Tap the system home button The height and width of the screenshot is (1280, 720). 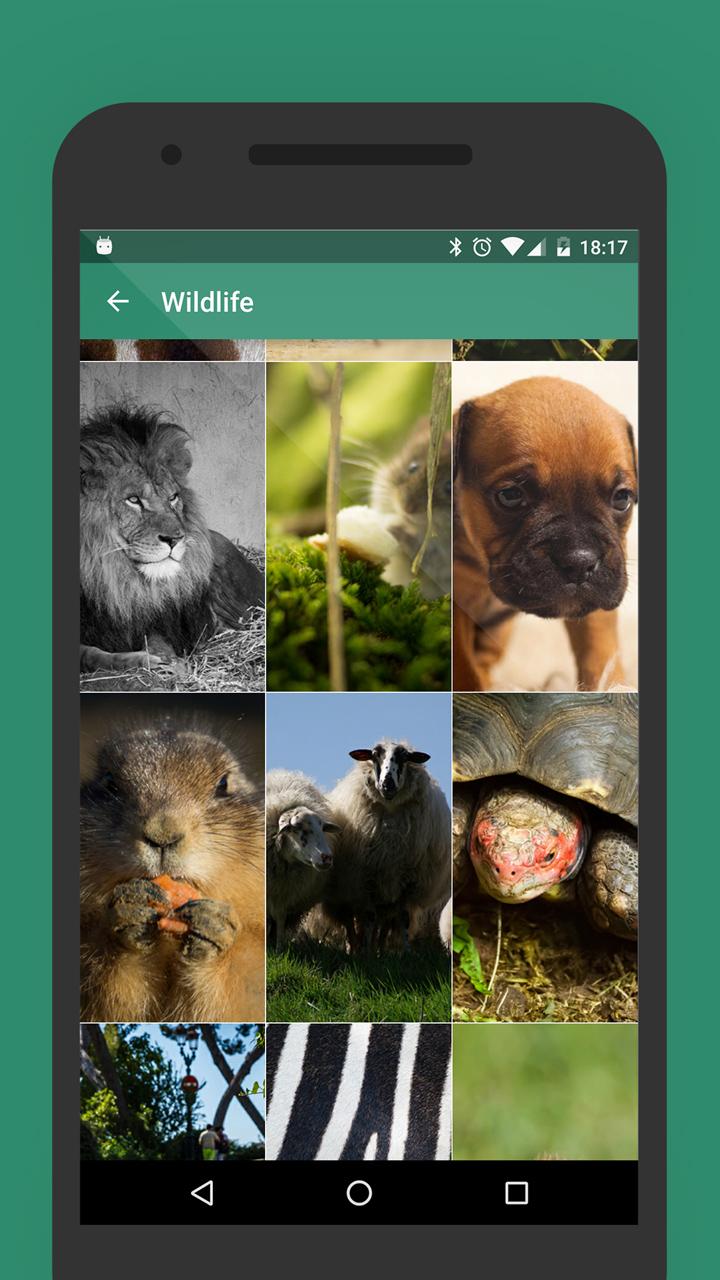(x=359, y=1192)
